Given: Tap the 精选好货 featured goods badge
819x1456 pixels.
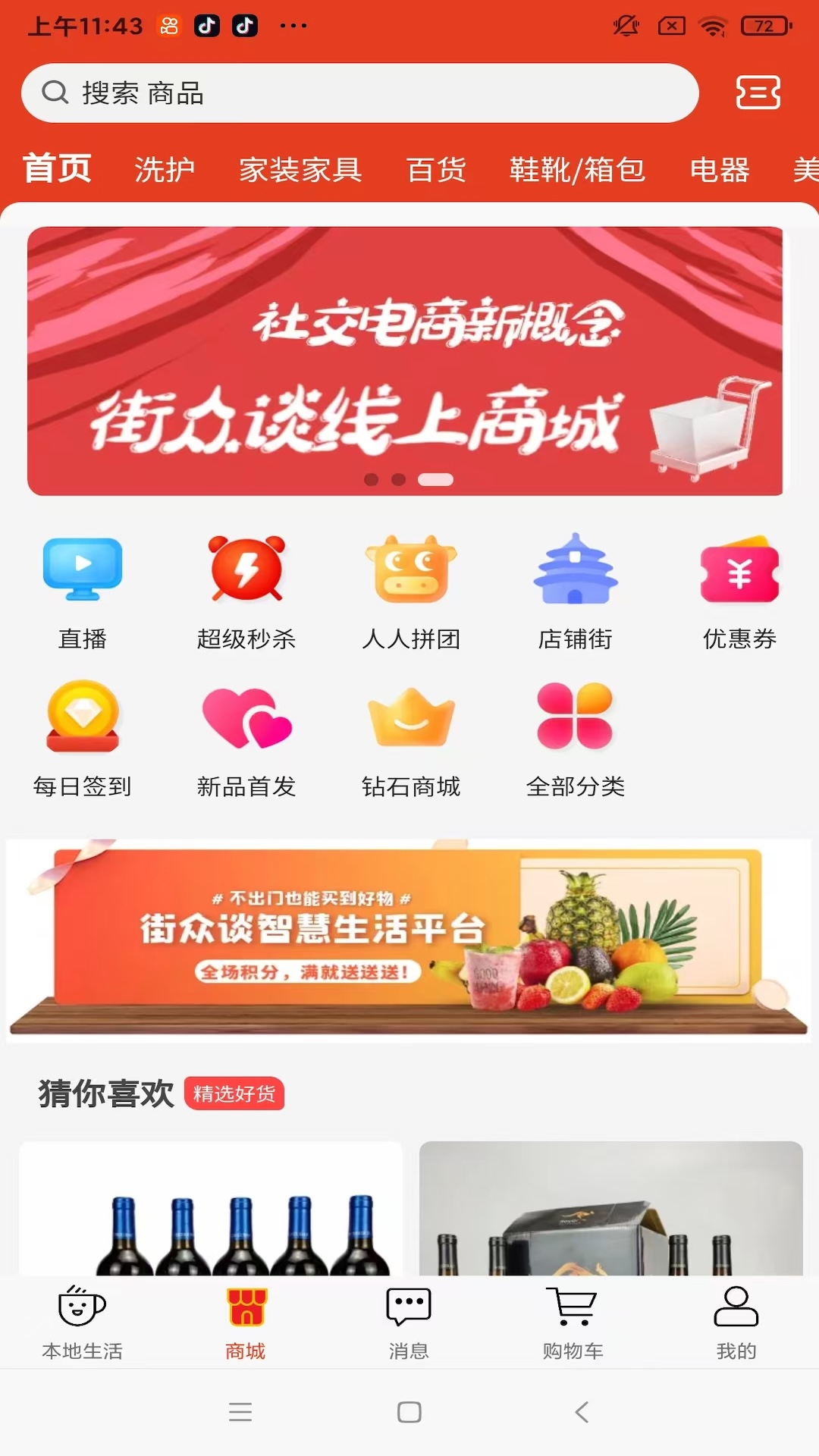Looking at the screenshot, I should pos(235,1095).
